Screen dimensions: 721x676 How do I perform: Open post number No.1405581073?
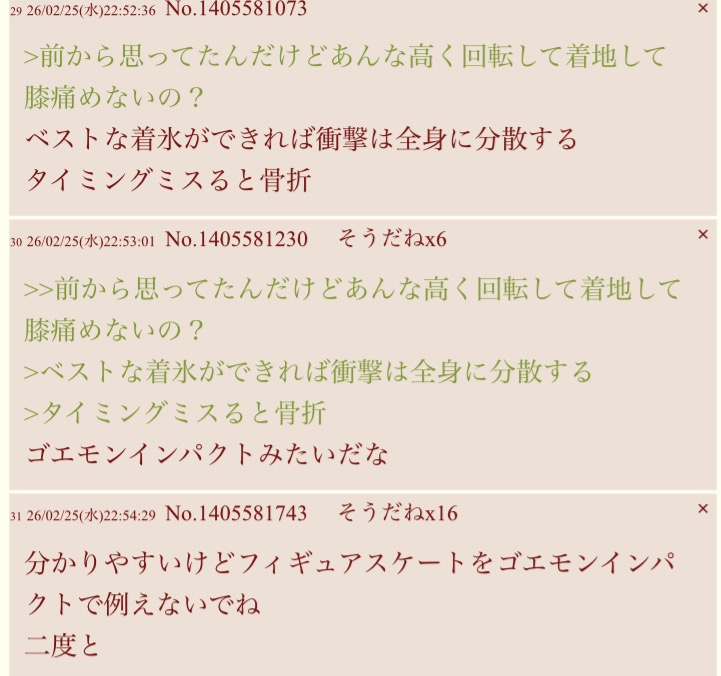tap(235, 10)
